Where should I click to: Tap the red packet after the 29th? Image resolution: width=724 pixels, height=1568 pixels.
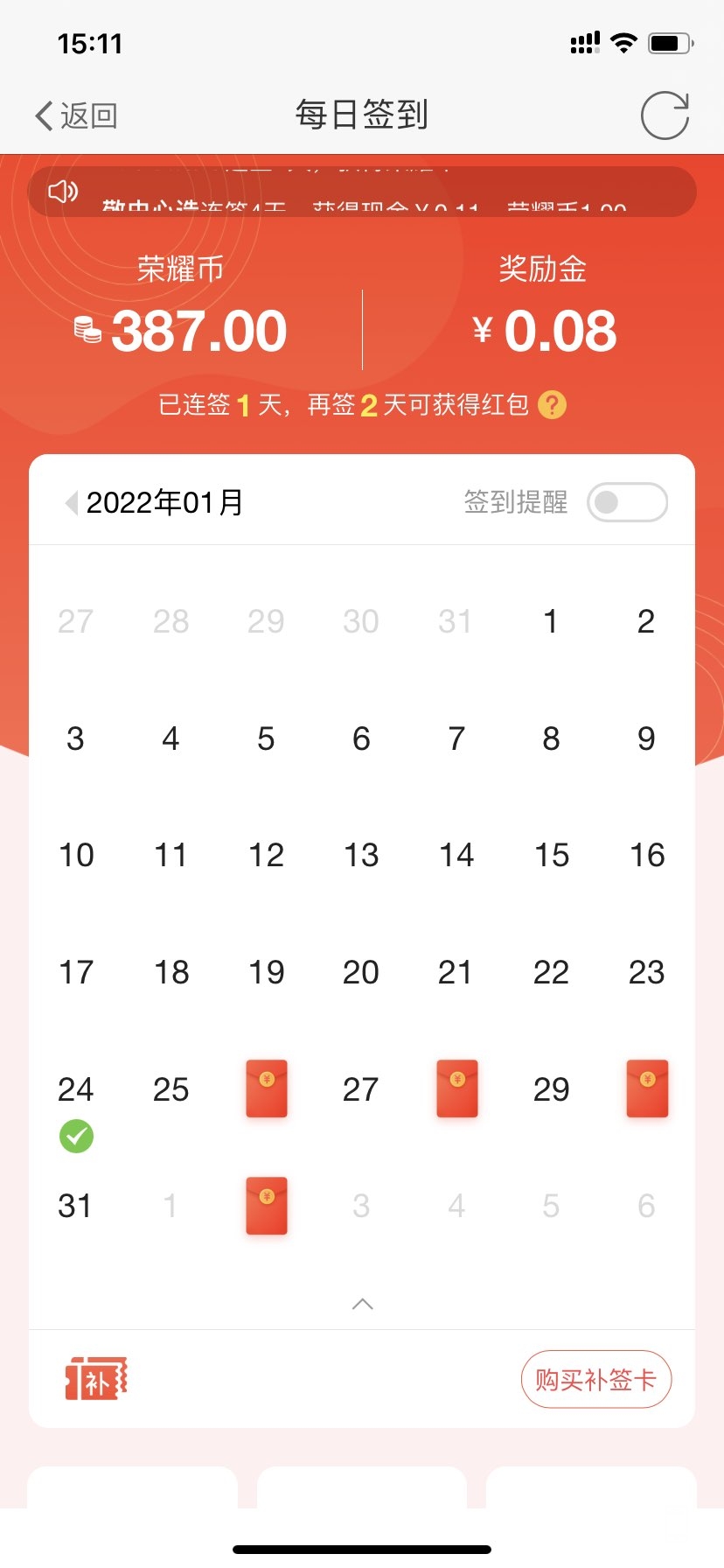pos(647,1089)
